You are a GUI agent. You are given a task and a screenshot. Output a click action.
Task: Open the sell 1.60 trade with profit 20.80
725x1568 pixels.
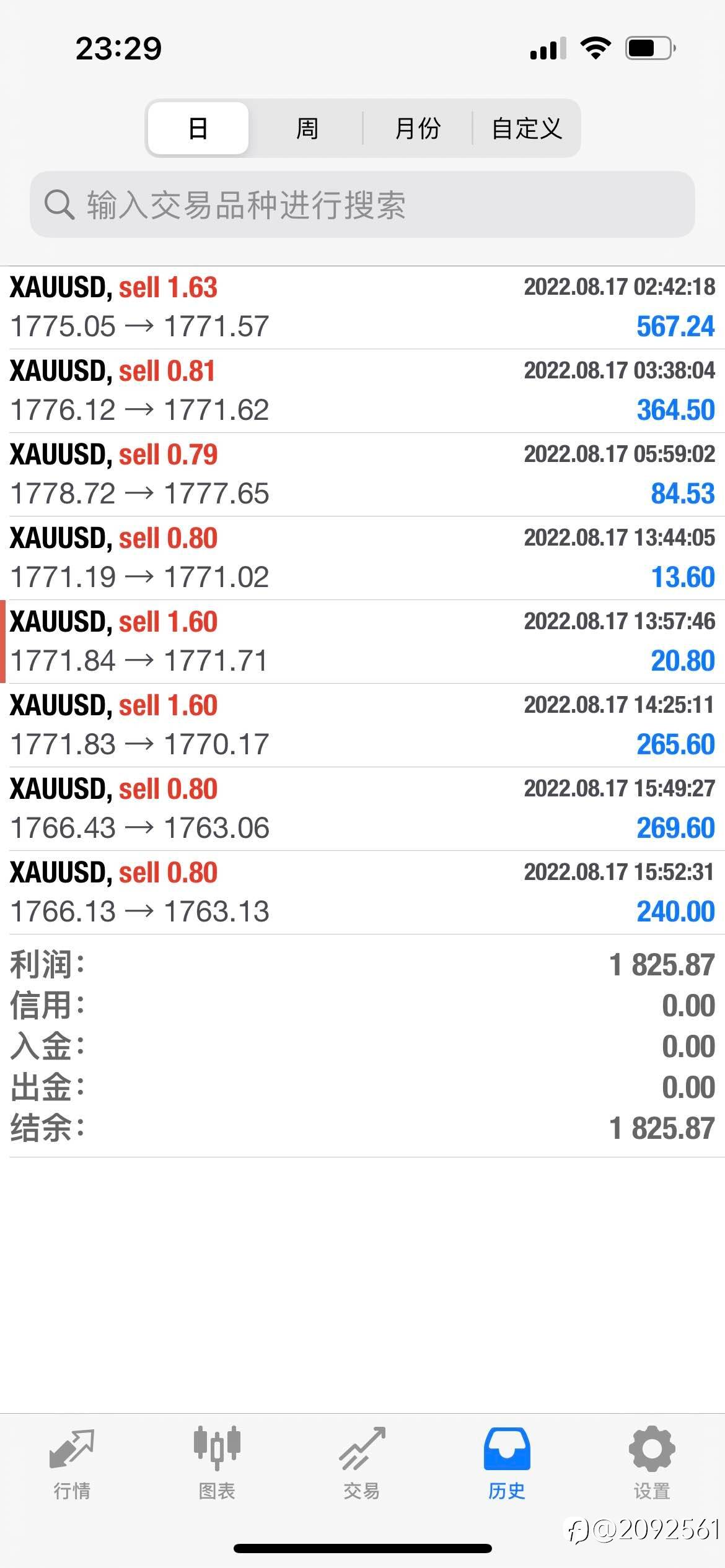(362, 642)
